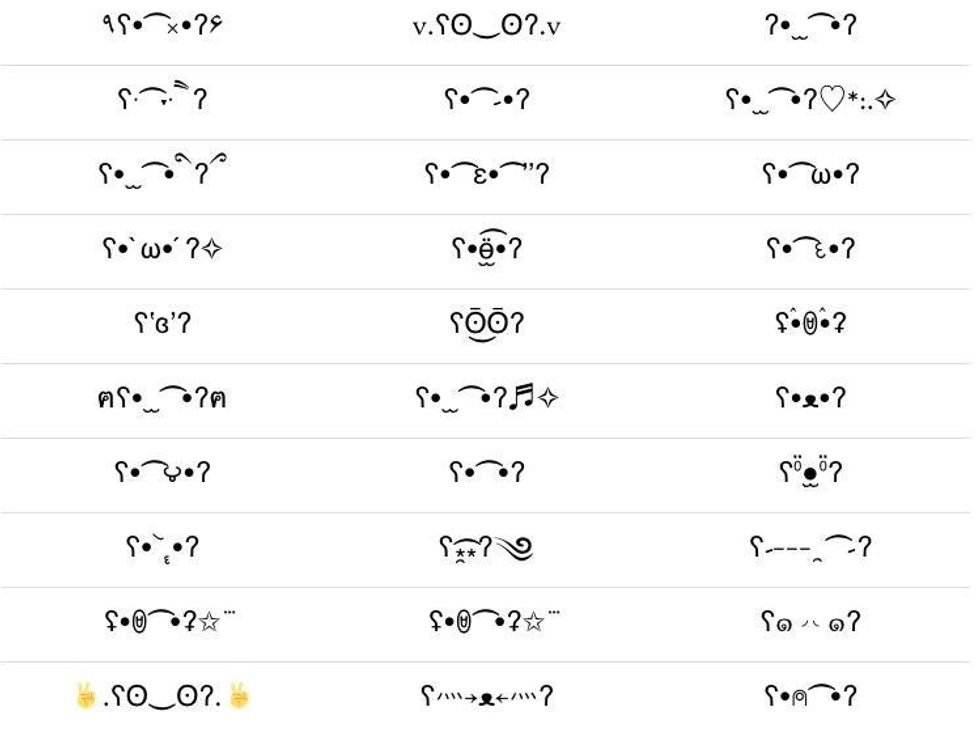
Task: Tap the bear kaomoji with ๑ spiral eyes
Action: tap(810, 622)
